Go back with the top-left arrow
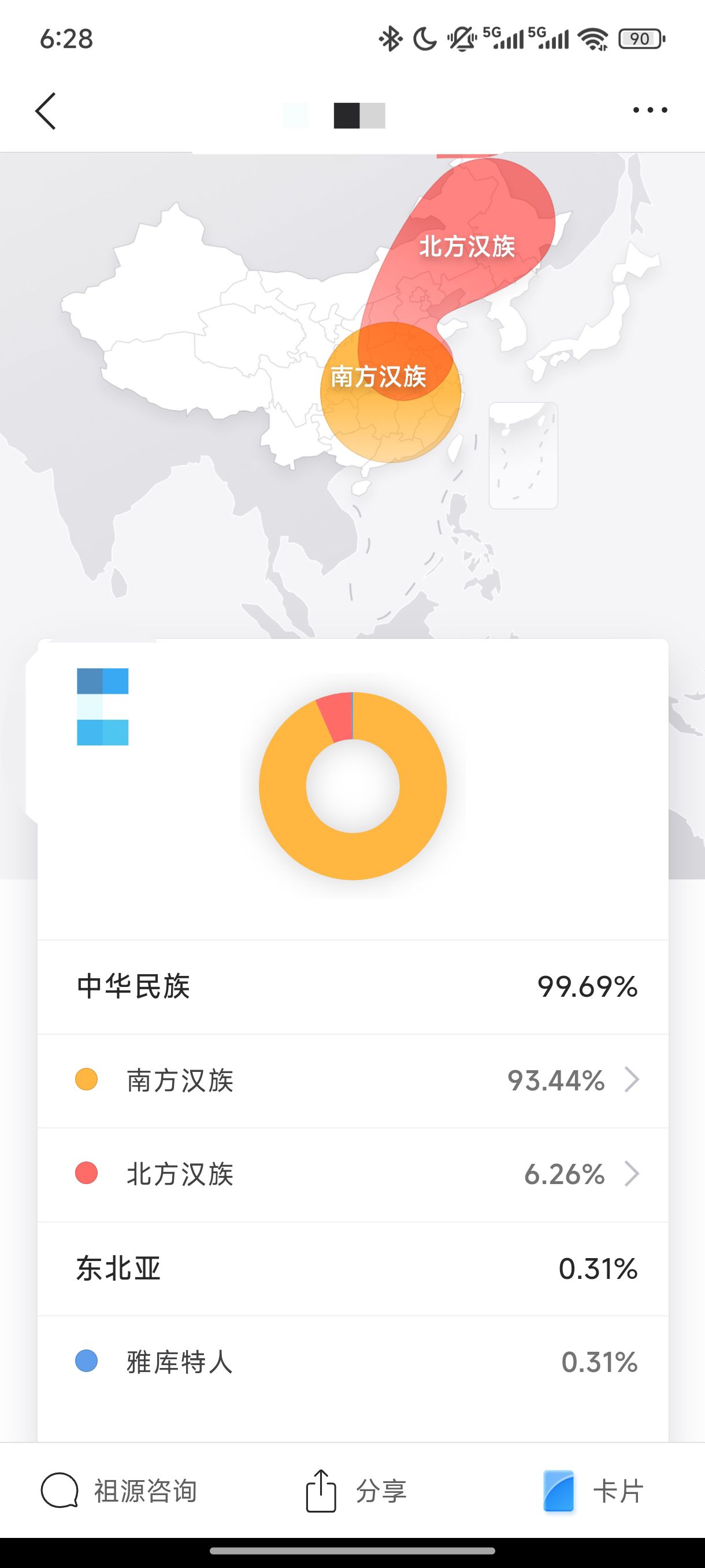The image size is (705, 1568). [46, 111]
